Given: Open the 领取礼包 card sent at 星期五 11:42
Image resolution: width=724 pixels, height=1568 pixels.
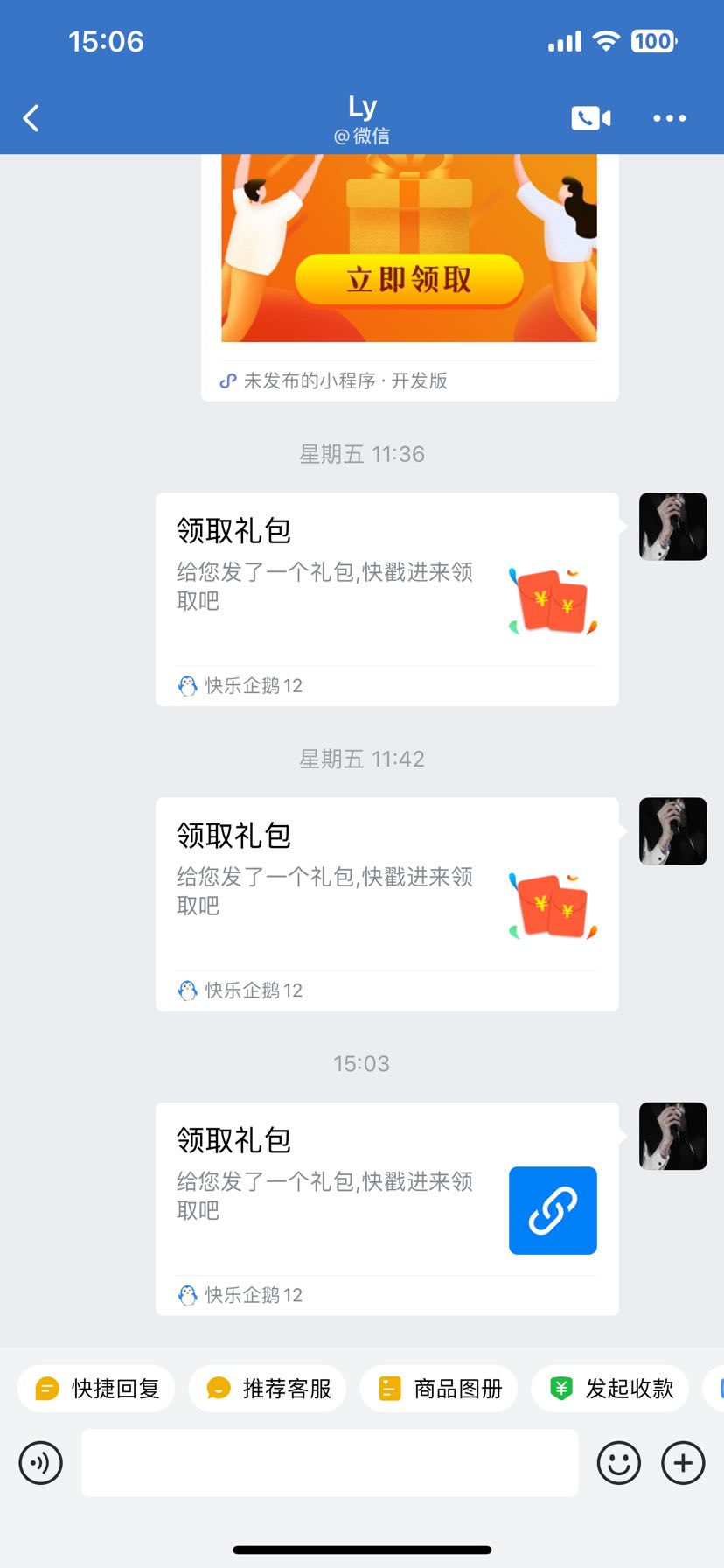Looking at the screenshot, I should [386, 903].
